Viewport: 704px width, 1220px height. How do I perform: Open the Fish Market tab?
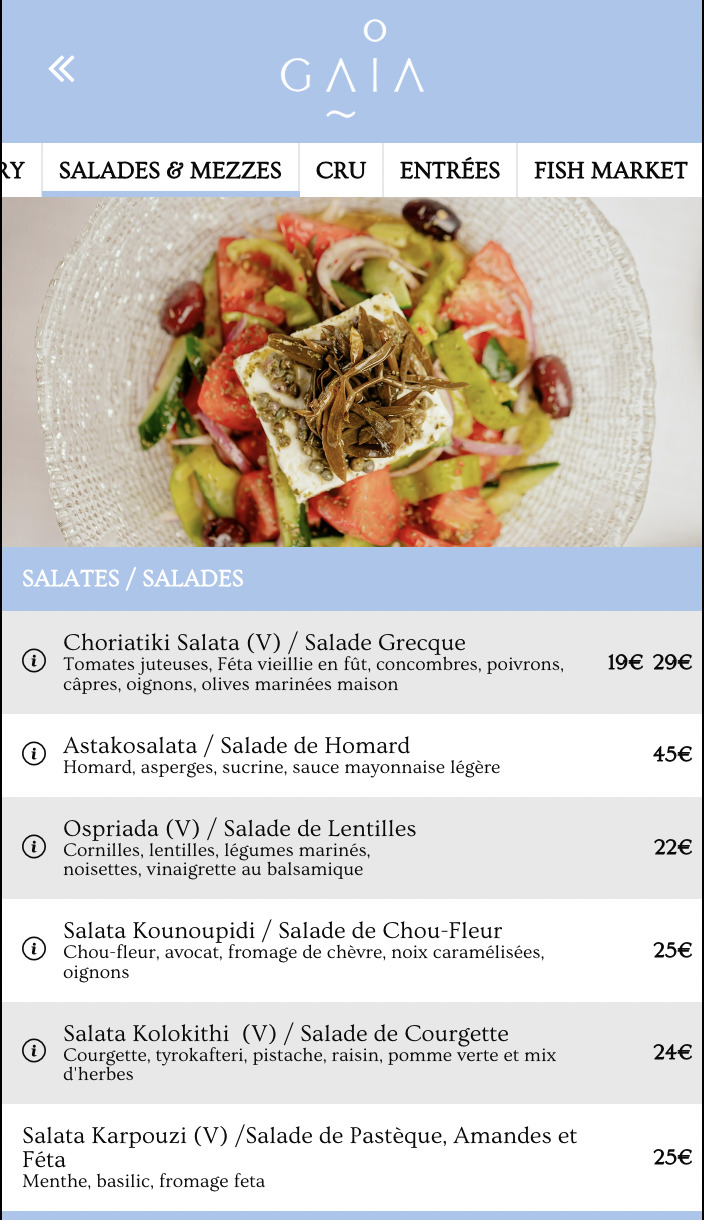pyautogui.click(x=610, y=170)
